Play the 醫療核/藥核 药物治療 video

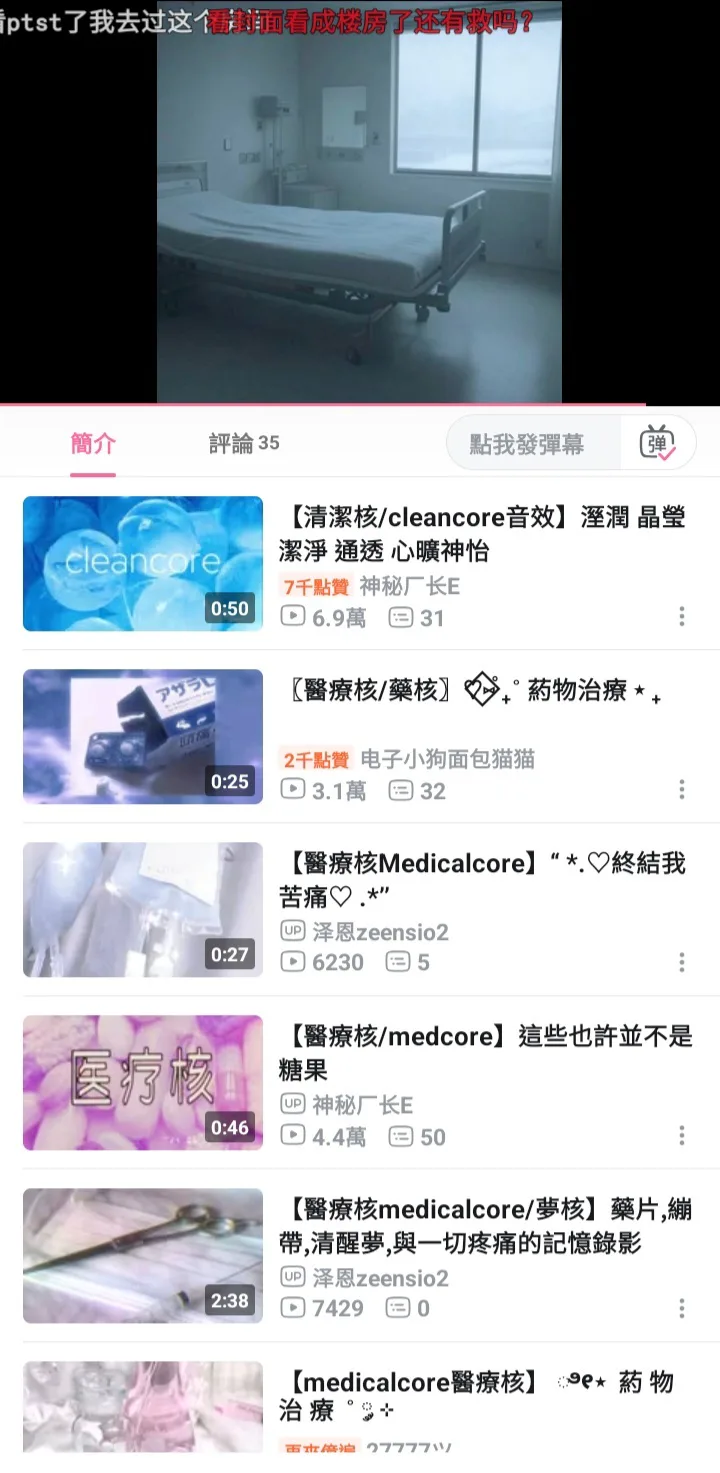[x=143, y=736]
